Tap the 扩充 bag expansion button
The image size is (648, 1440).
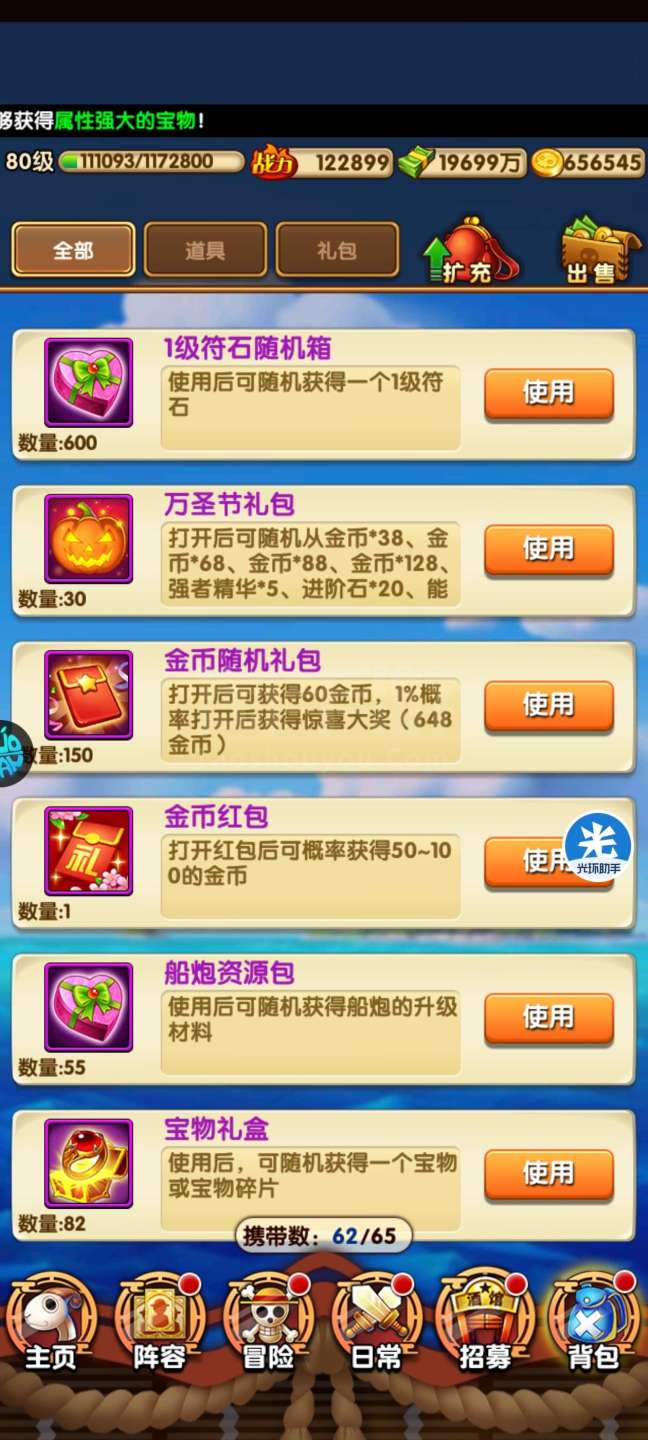coord(470,250)
